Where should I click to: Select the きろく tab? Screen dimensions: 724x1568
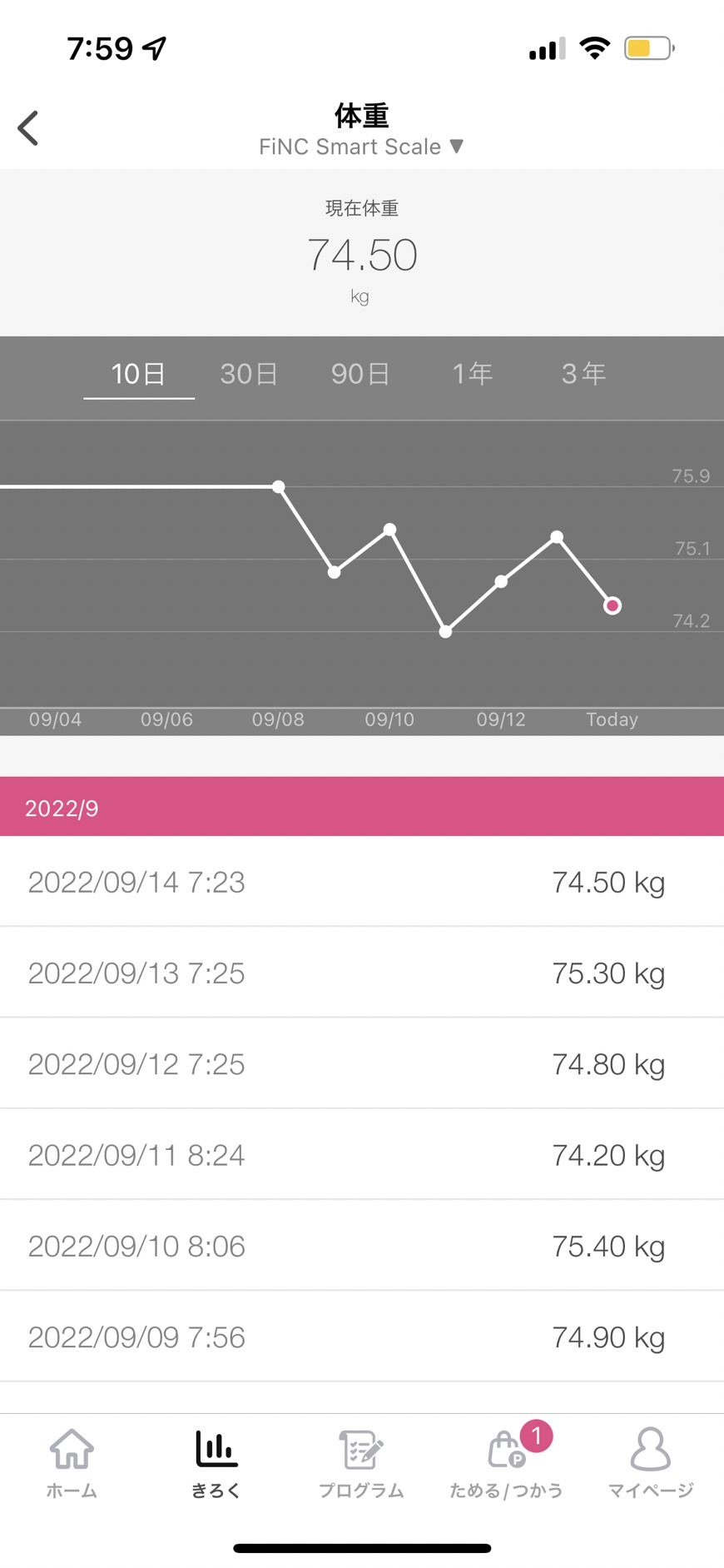click(x=216, y=1464)
